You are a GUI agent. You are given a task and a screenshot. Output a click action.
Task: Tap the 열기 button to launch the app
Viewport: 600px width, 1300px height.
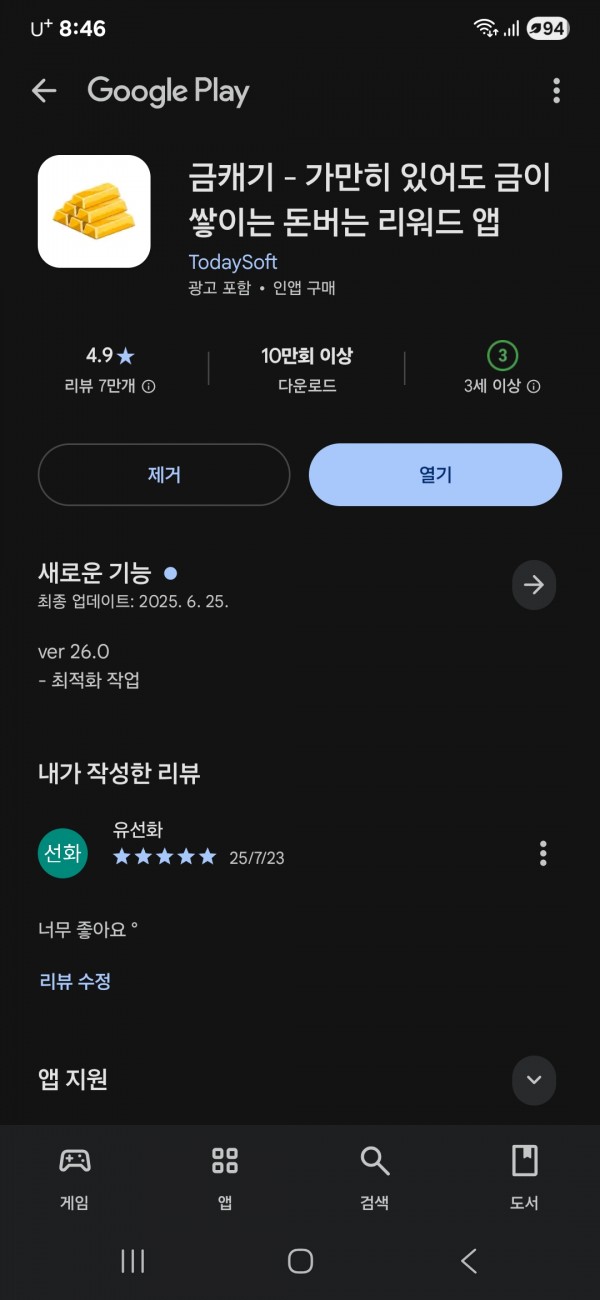[435, 475]
